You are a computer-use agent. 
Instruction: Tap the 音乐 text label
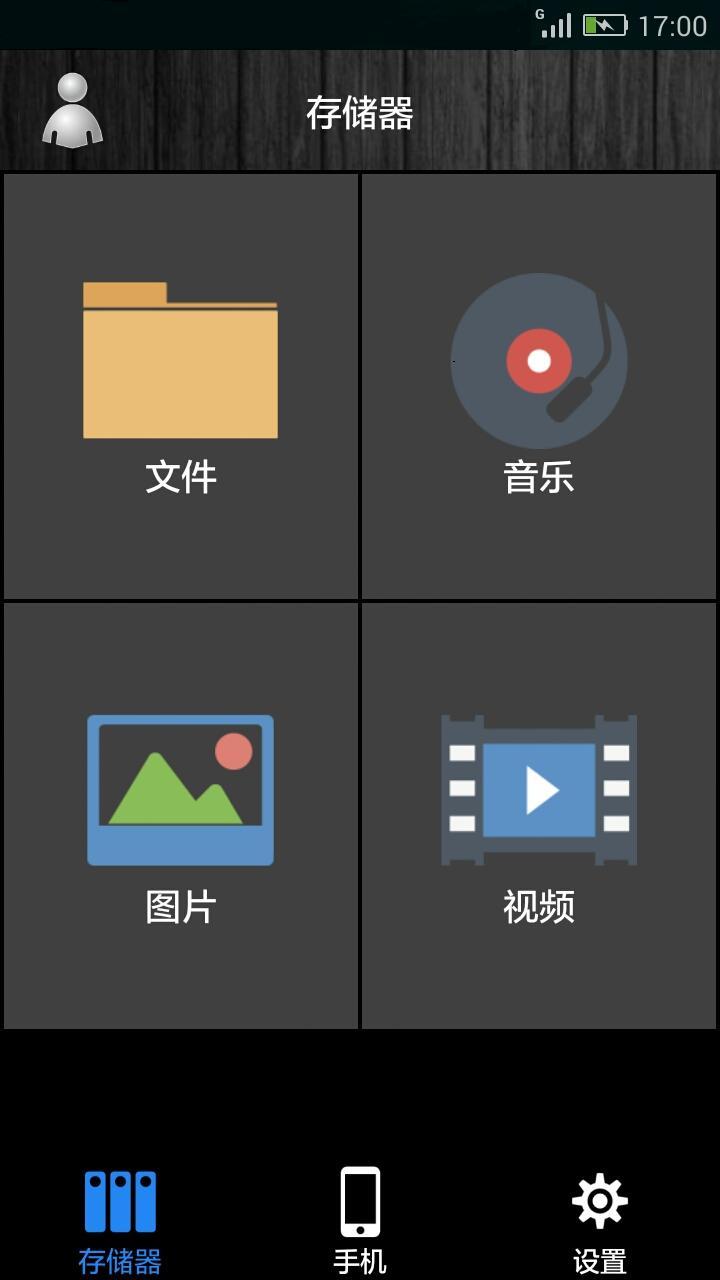coord(540,478)
